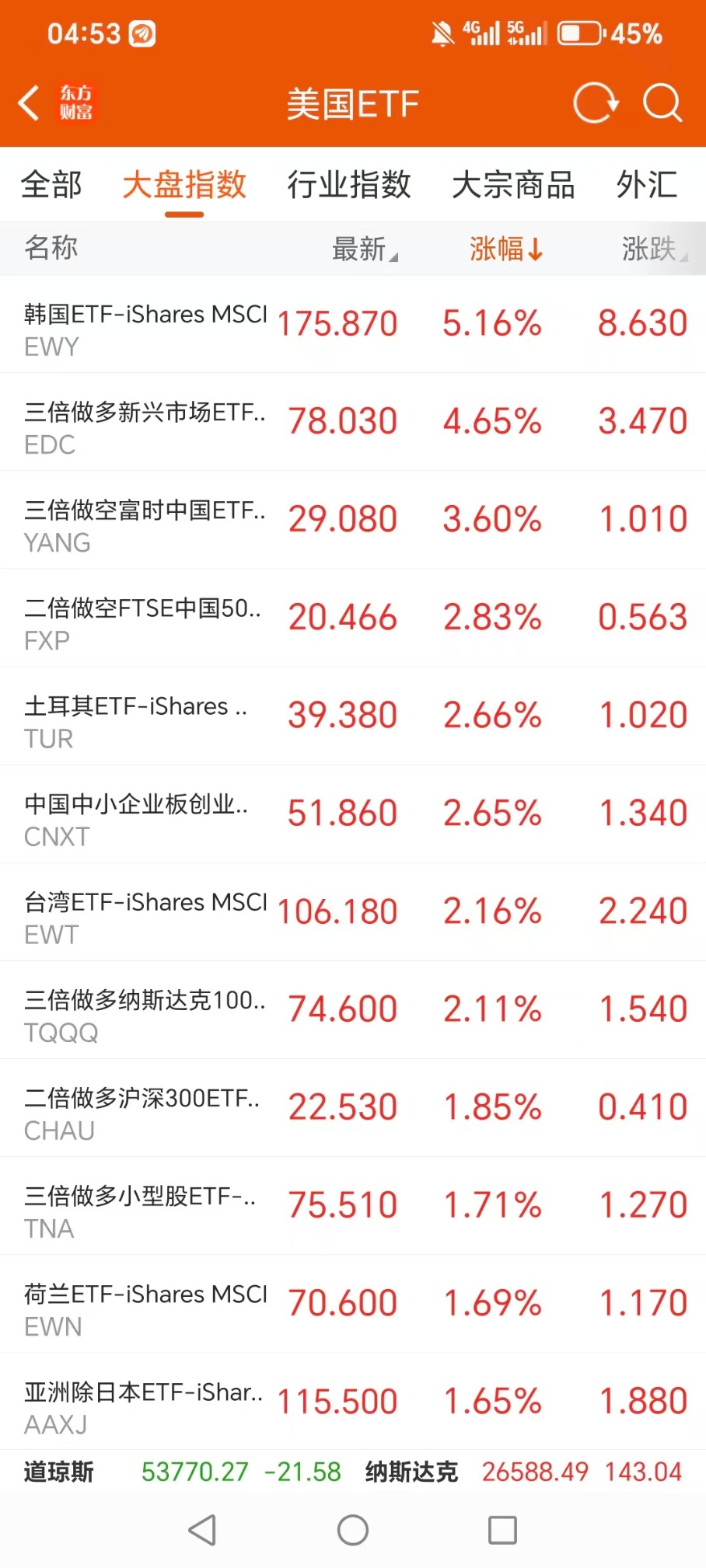The height and width of the screenshot is (1568, 706).
Task: Toggle sorting by 涨幅
Action: tap(506, 249)
